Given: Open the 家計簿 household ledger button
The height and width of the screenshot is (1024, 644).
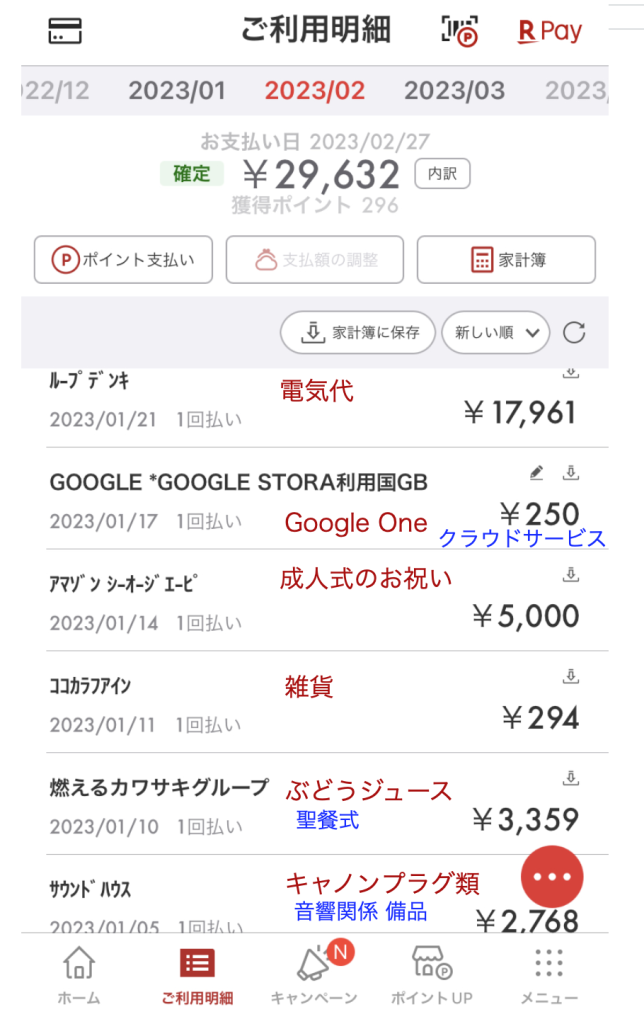Looking at the screenshot, I should click(506, 260).
